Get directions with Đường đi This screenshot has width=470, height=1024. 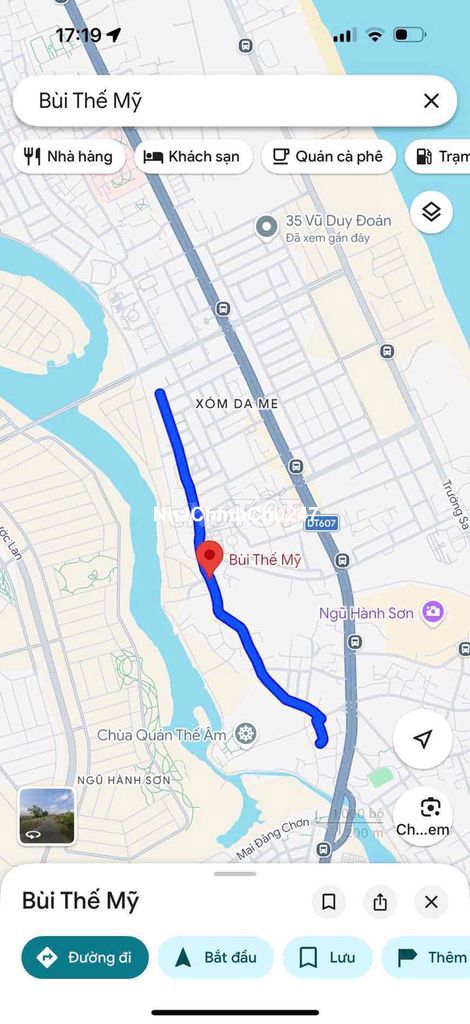[x=85, y=957]
